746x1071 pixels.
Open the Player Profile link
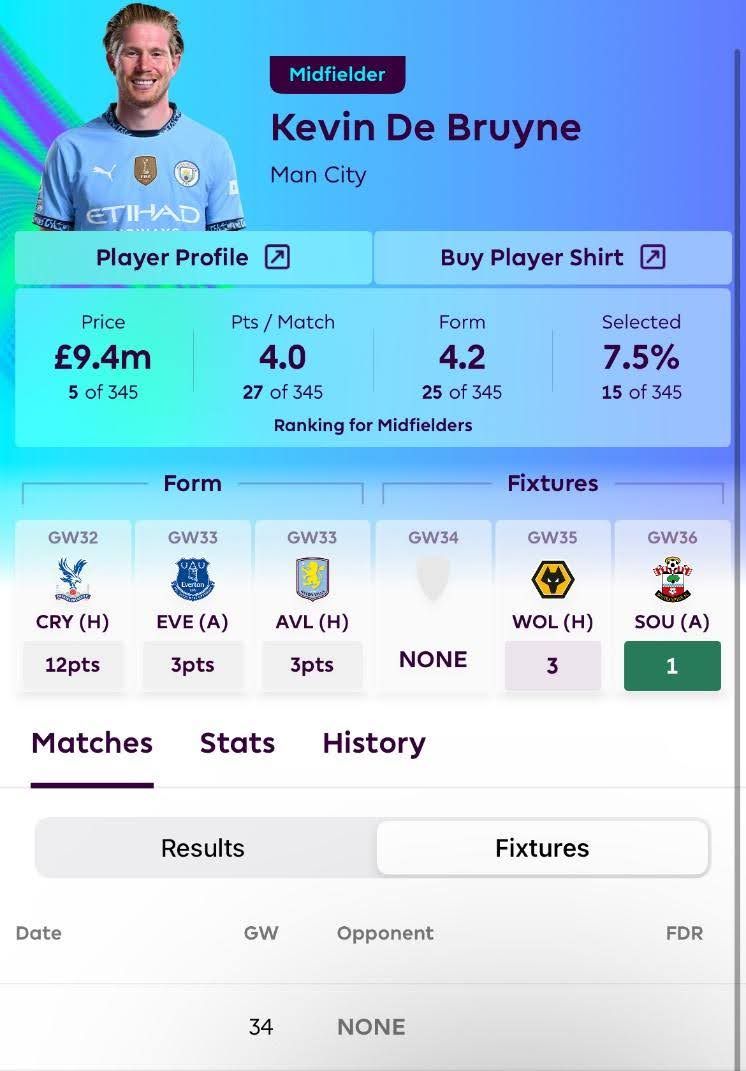[193, 258]
